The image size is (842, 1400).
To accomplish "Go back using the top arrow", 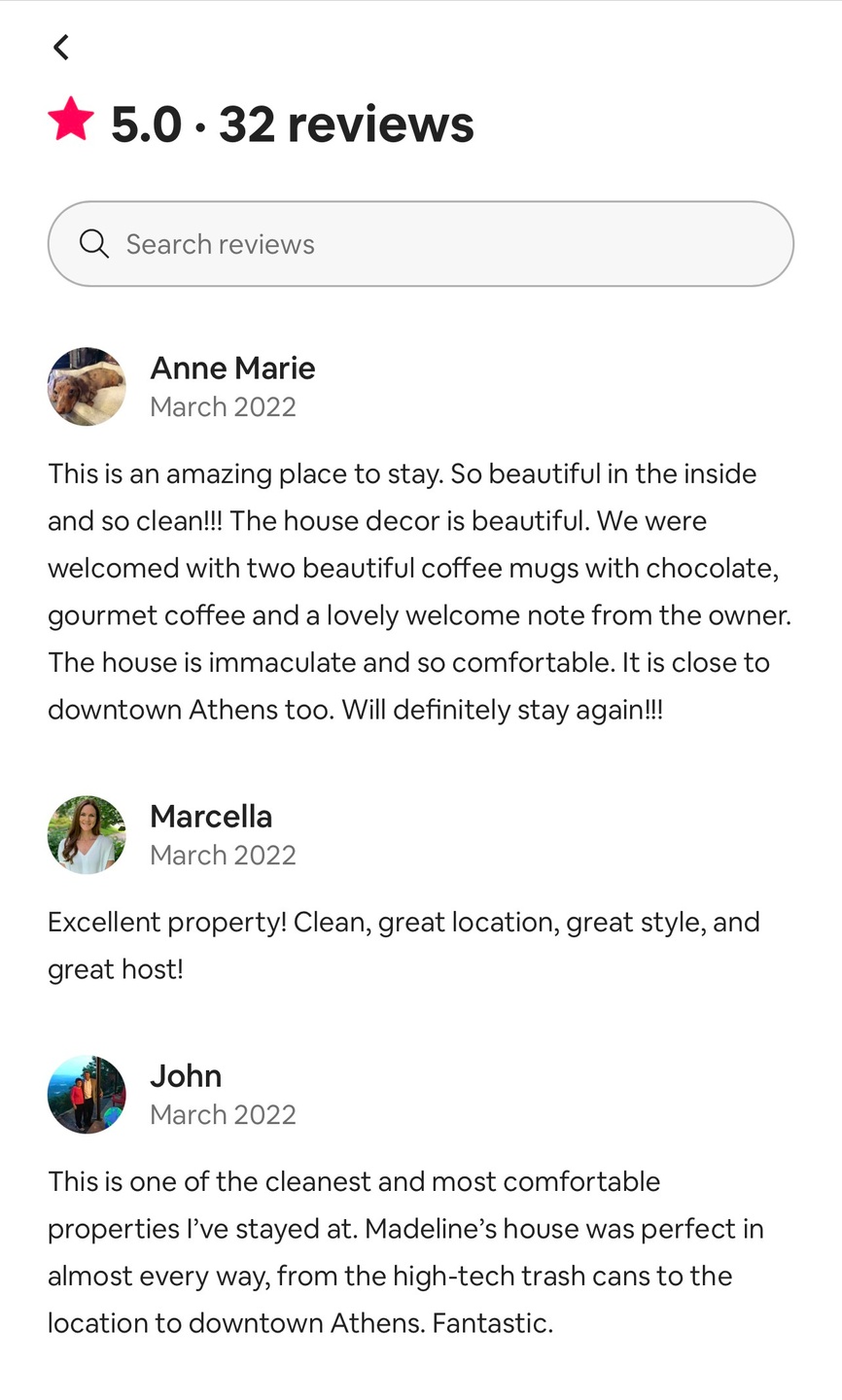I will point(61,47).
